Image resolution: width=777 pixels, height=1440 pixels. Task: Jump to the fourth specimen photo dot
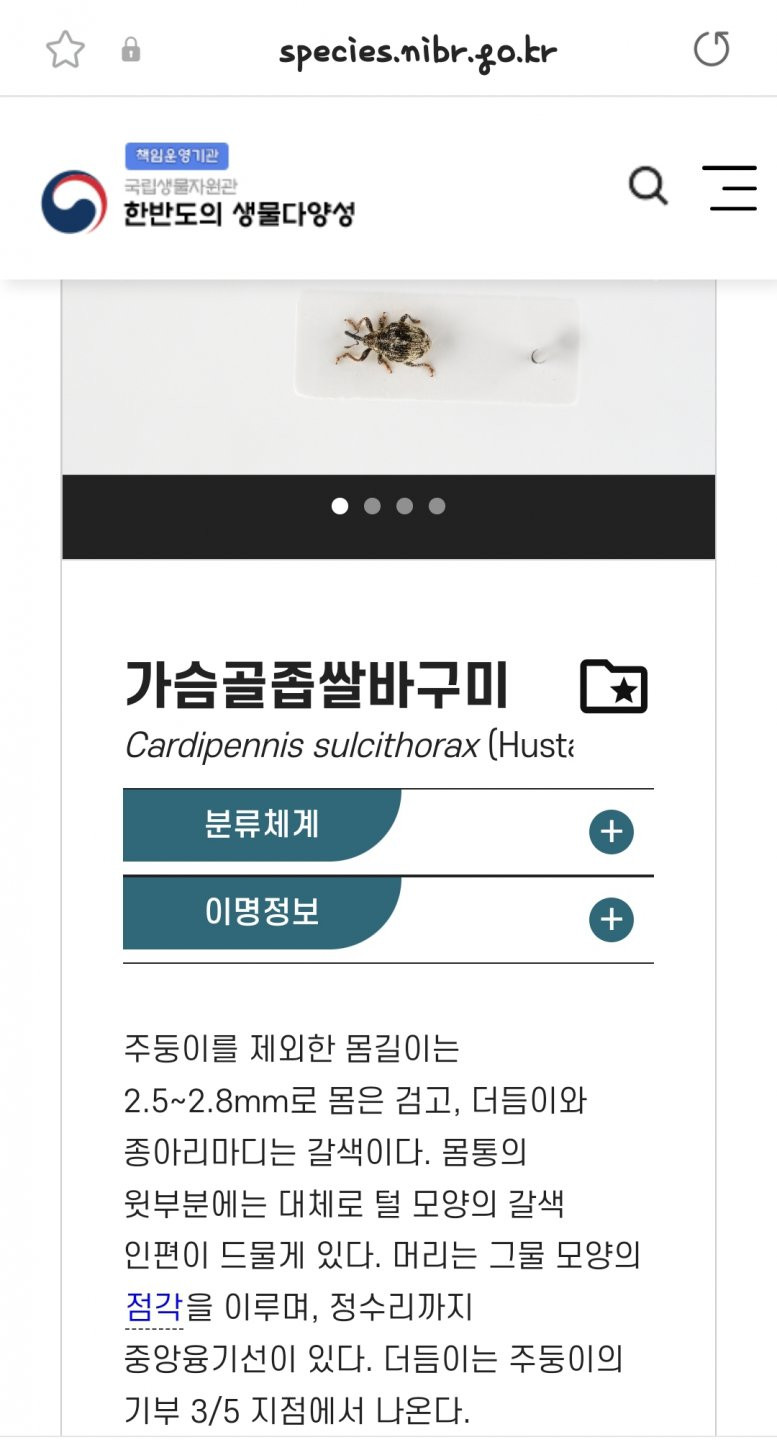(x=437, y=506)
